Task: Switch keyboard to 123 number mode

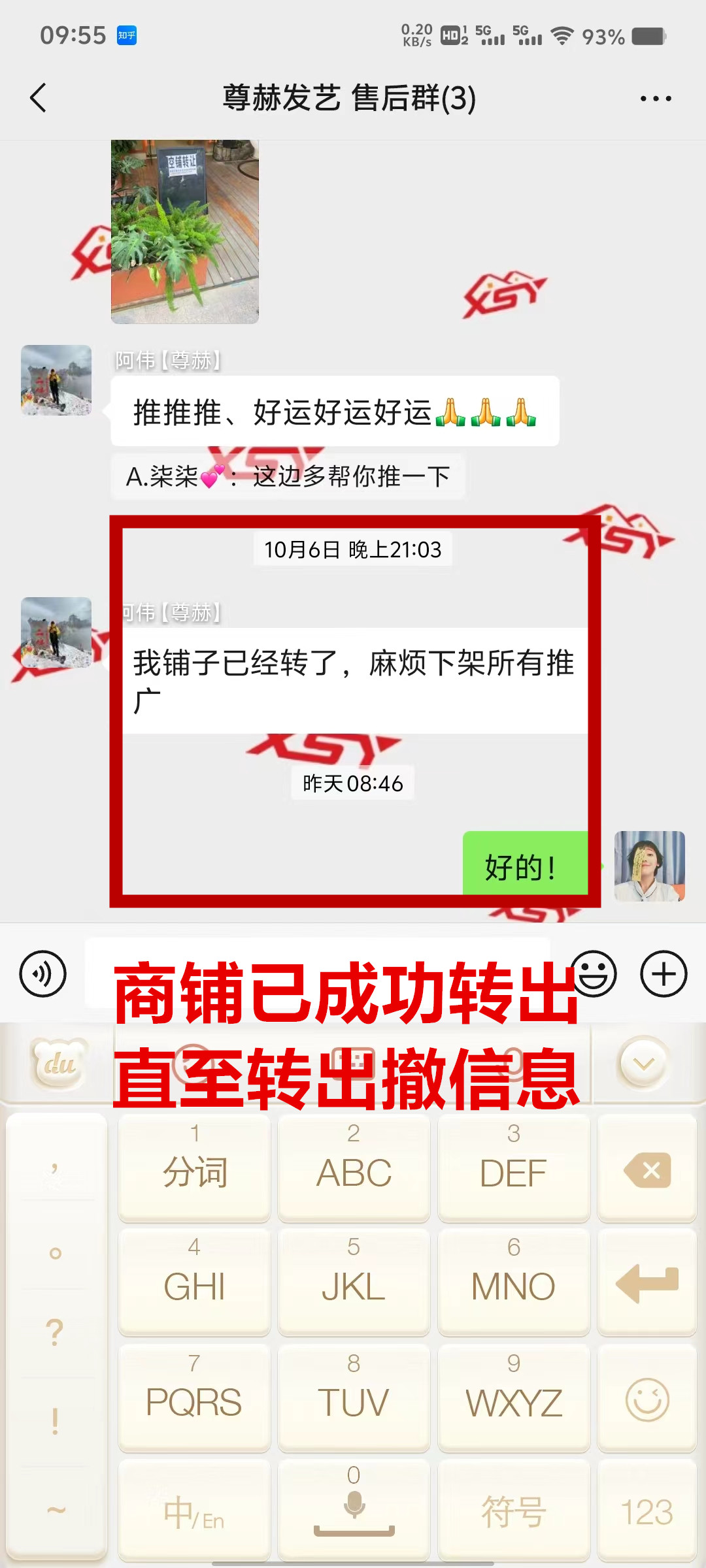Action: 647,1511
